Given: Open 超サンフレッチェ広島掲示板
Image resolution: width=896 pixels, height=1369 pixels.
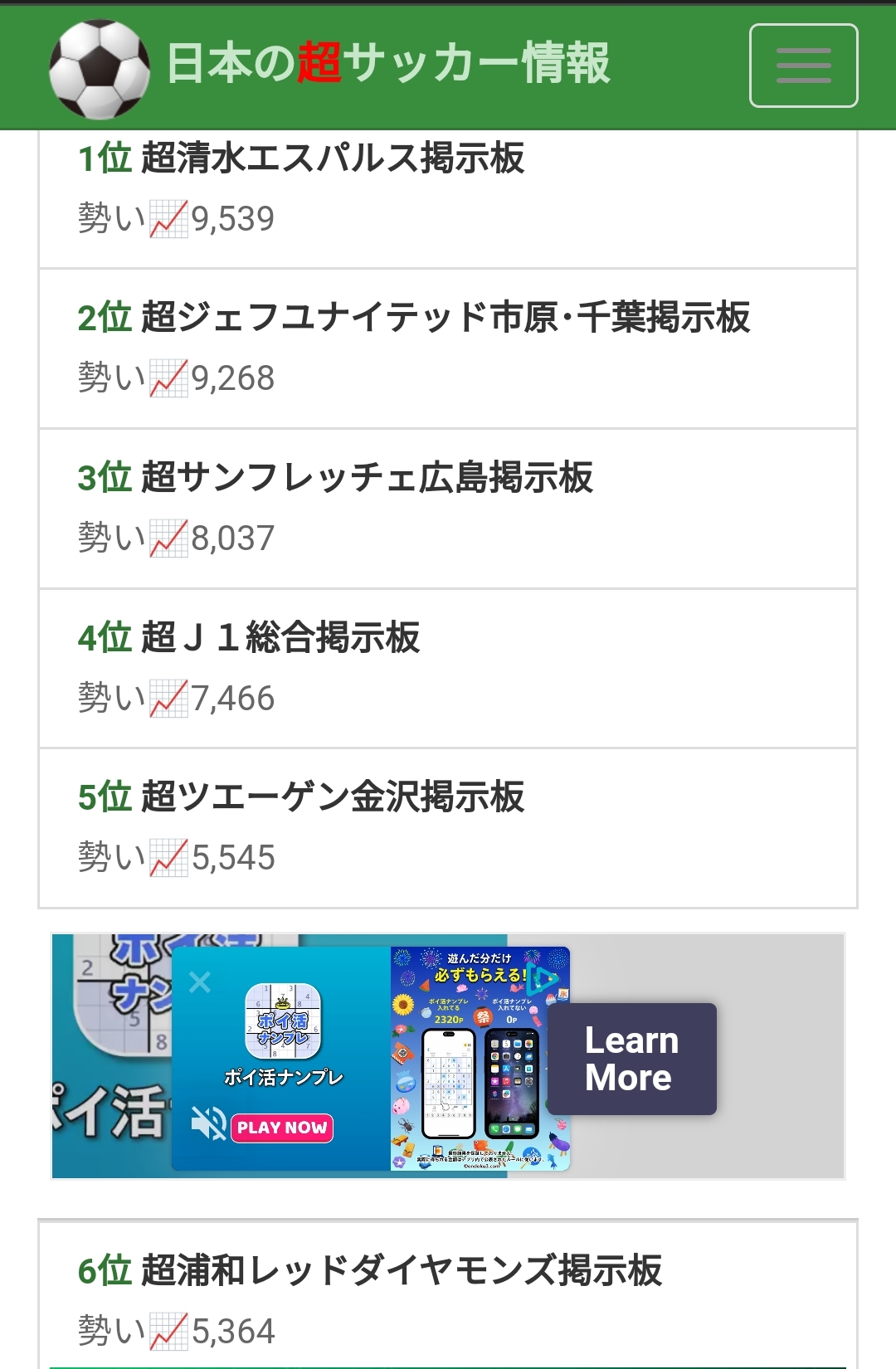Looking at the screenshot, I should pos(367,478).
